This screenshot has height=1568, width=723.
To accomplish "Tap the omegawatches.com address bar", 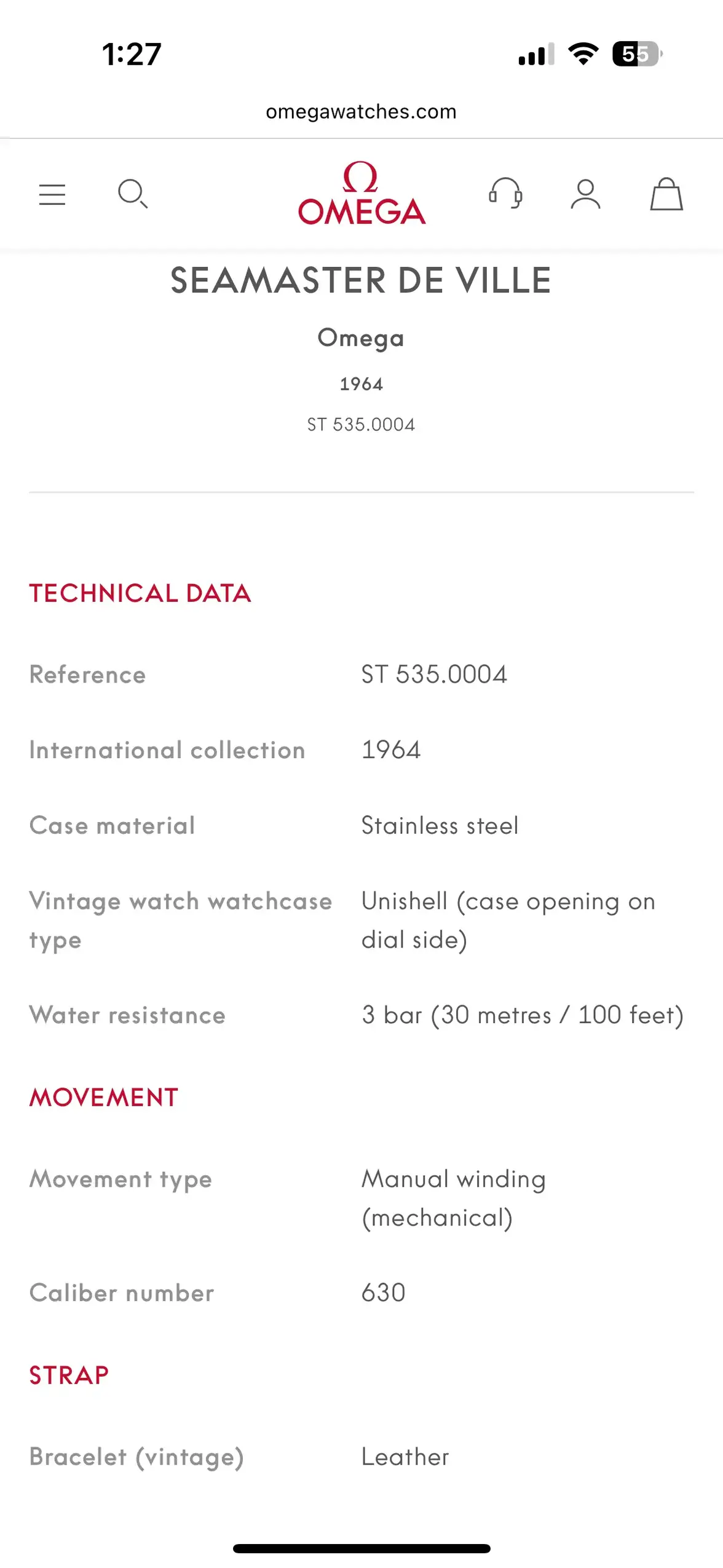I will [x=361, y=112].
